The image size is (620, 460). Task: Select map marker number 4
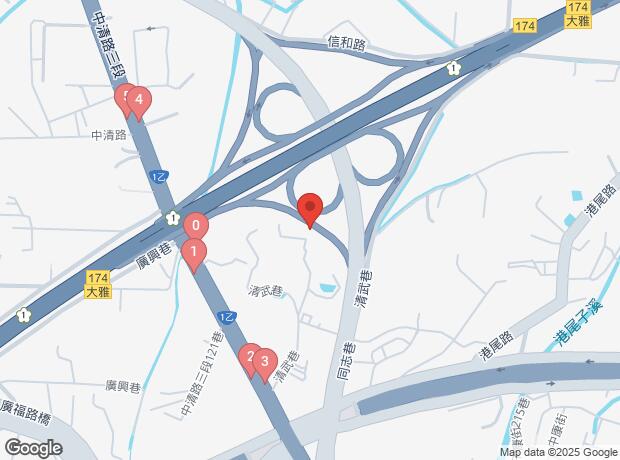click(x=139, y=99)
